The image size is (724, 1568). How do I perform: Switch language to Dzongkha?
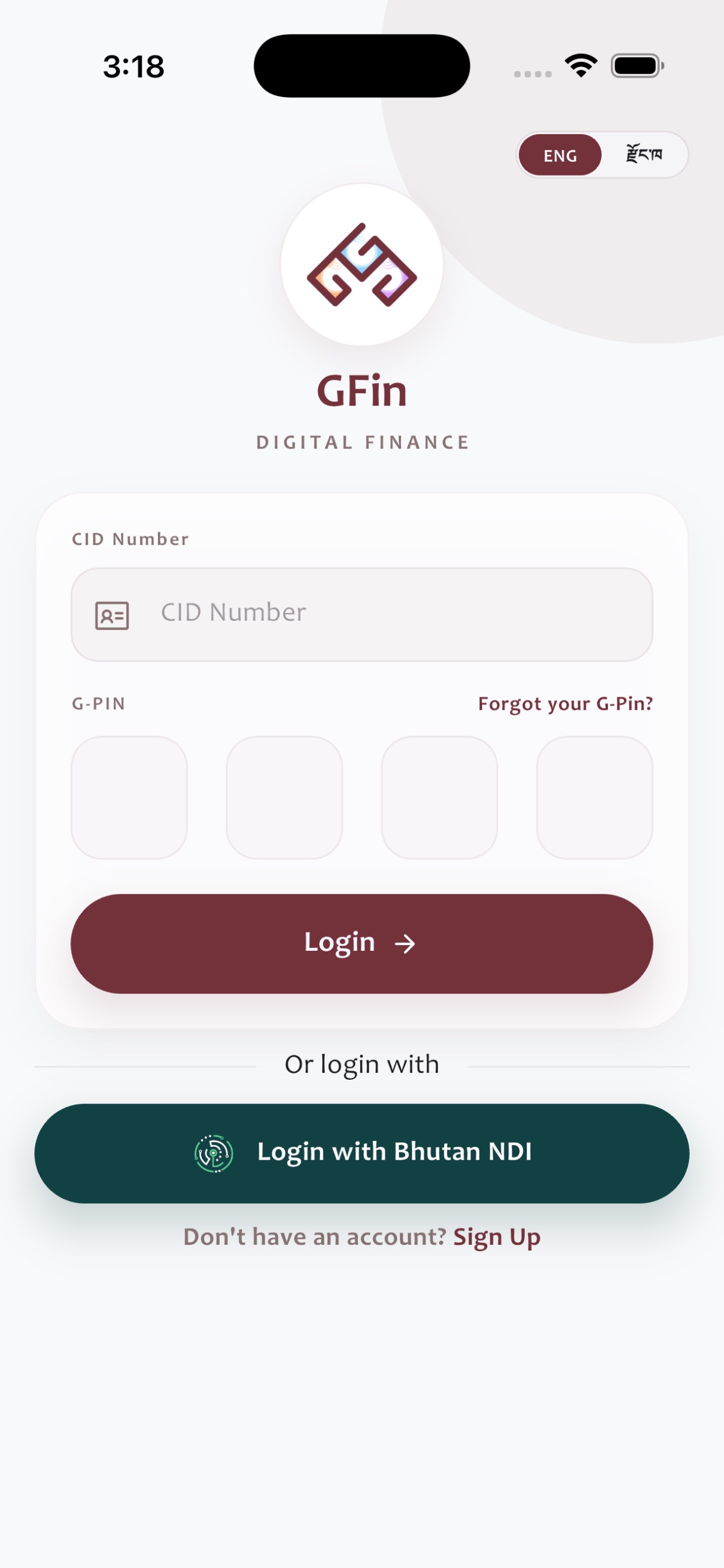(644, 155)
